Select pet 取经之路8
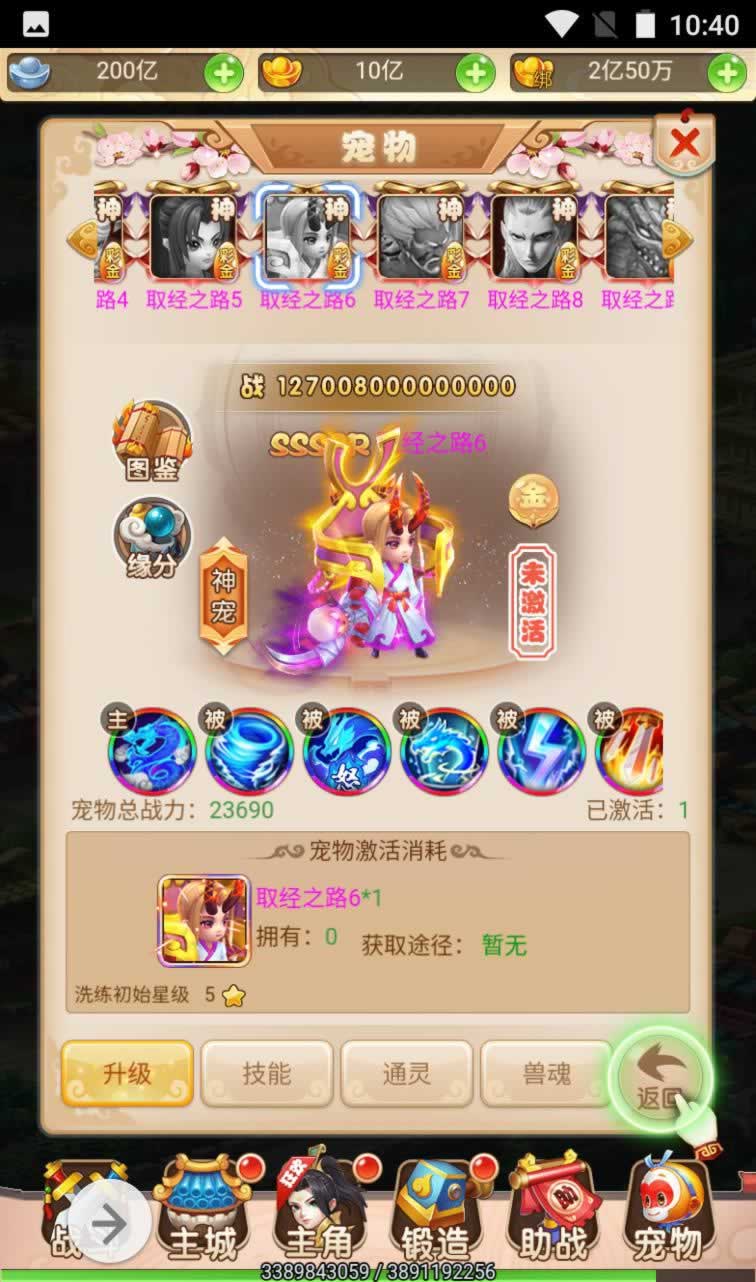Screen dimensions: 756x1282 coord(535,238)
